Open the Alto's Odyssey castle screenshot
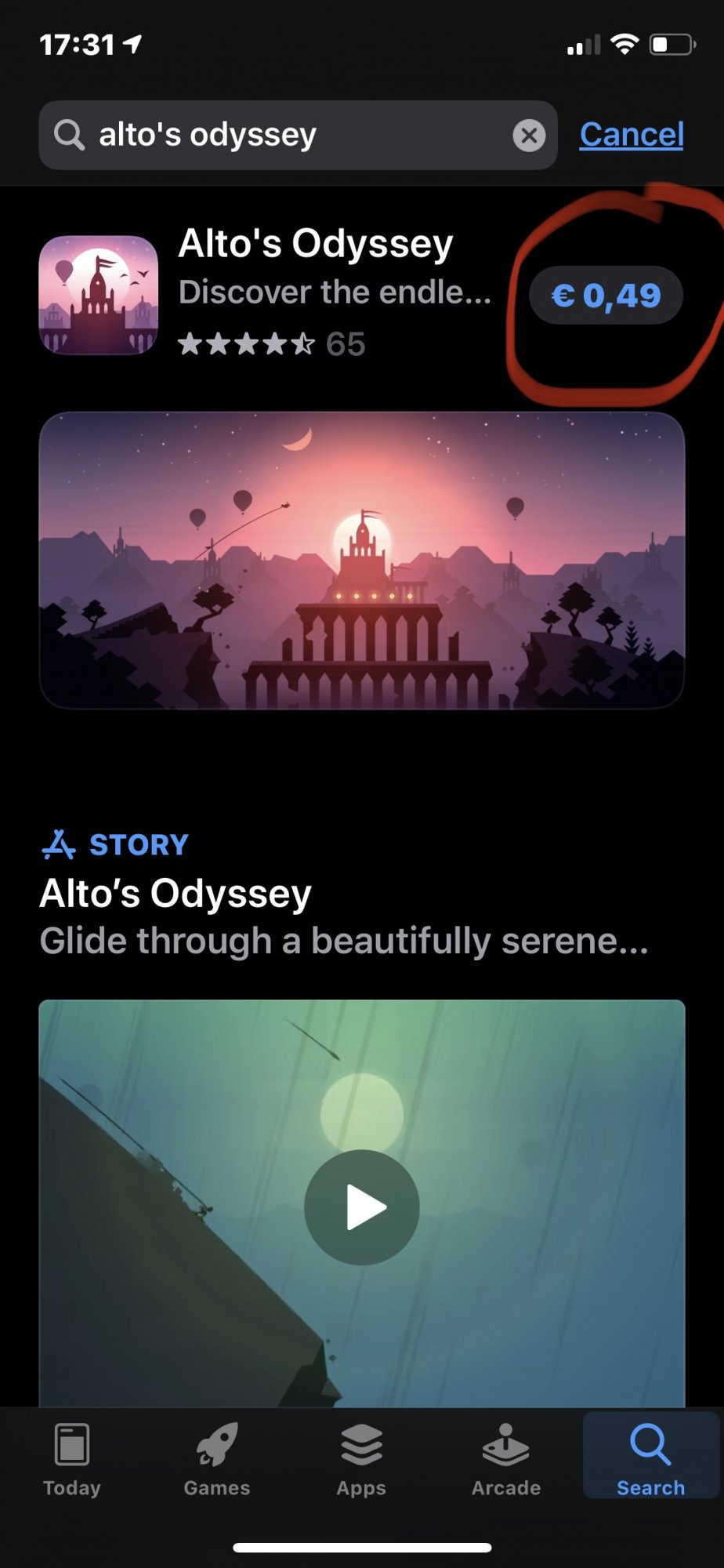Viewport: 724px width, 1568px height. (x=362, y=560)
